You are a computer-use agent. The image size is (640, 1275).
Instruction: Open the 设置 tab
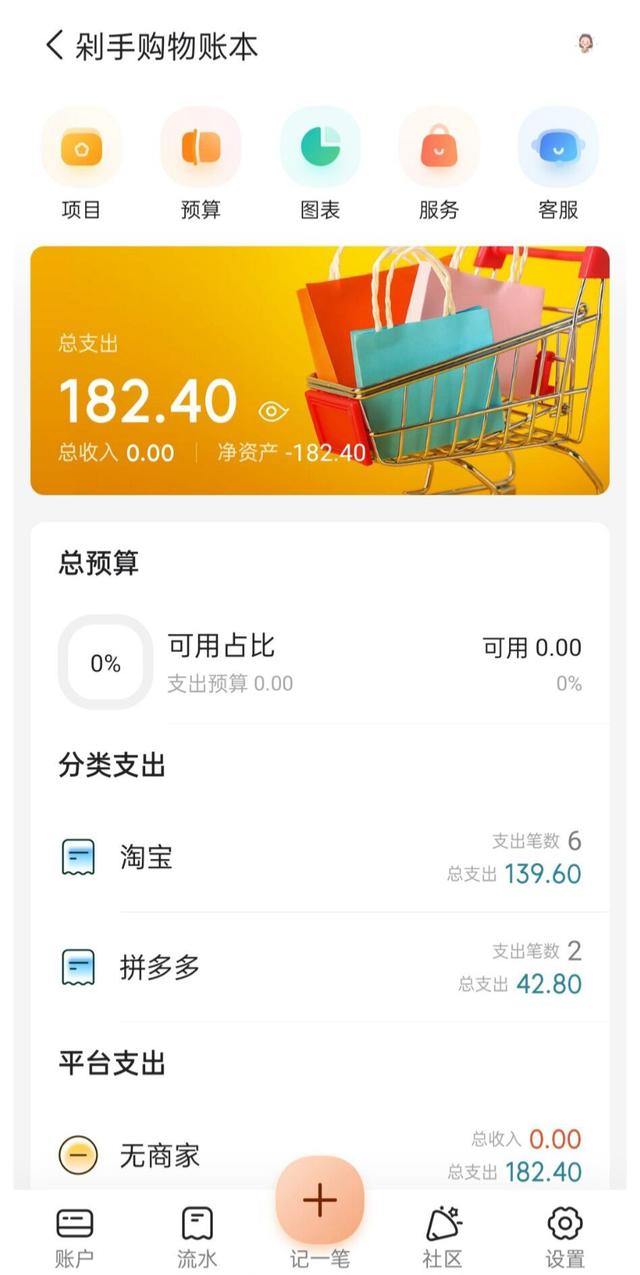click(x=565, y=1238)
